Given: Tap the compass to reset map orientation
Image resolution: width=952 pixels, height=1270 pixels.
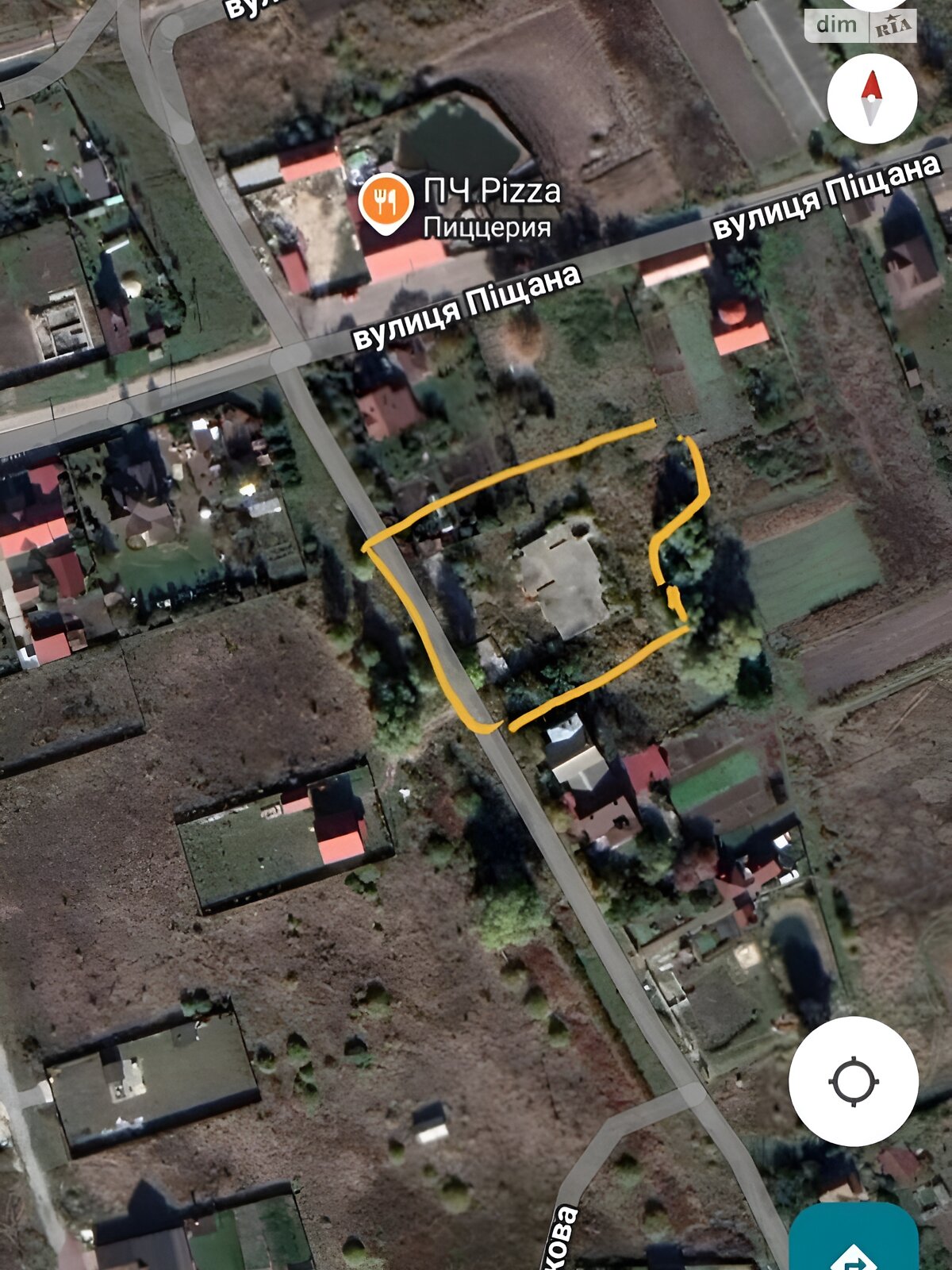Looking at the screenshot, I should point(872,98).
